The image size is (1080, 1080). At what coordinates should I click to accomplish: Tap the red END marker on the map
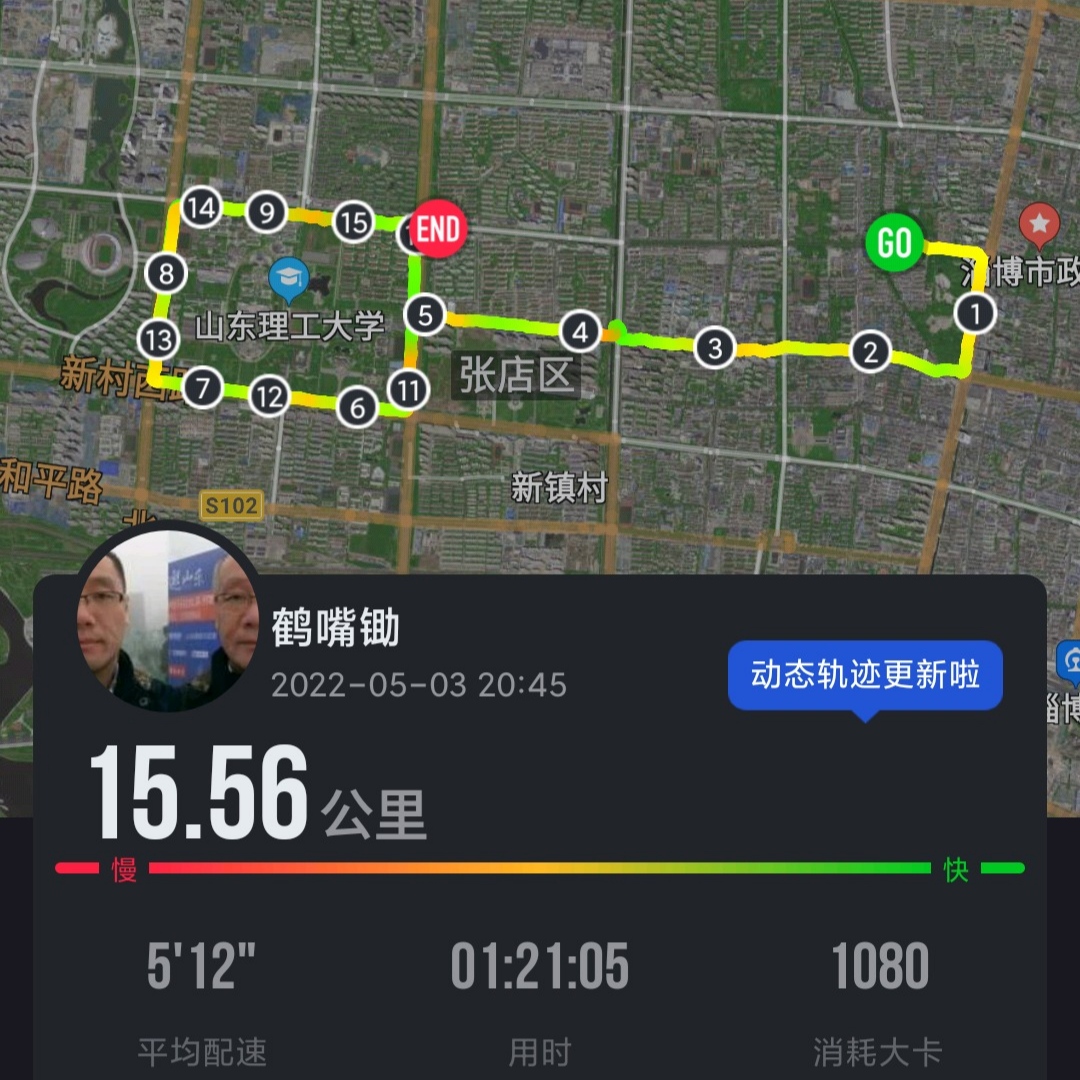(437, 231)
